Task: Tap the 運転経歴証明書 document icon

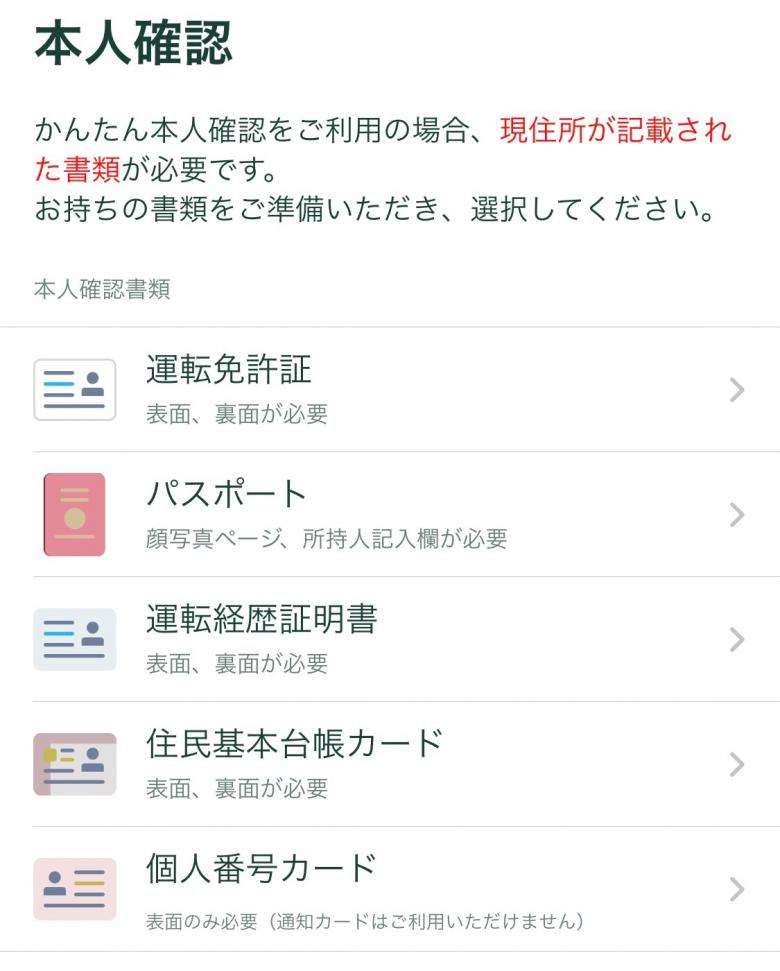Action: click(x=73, y=638)
